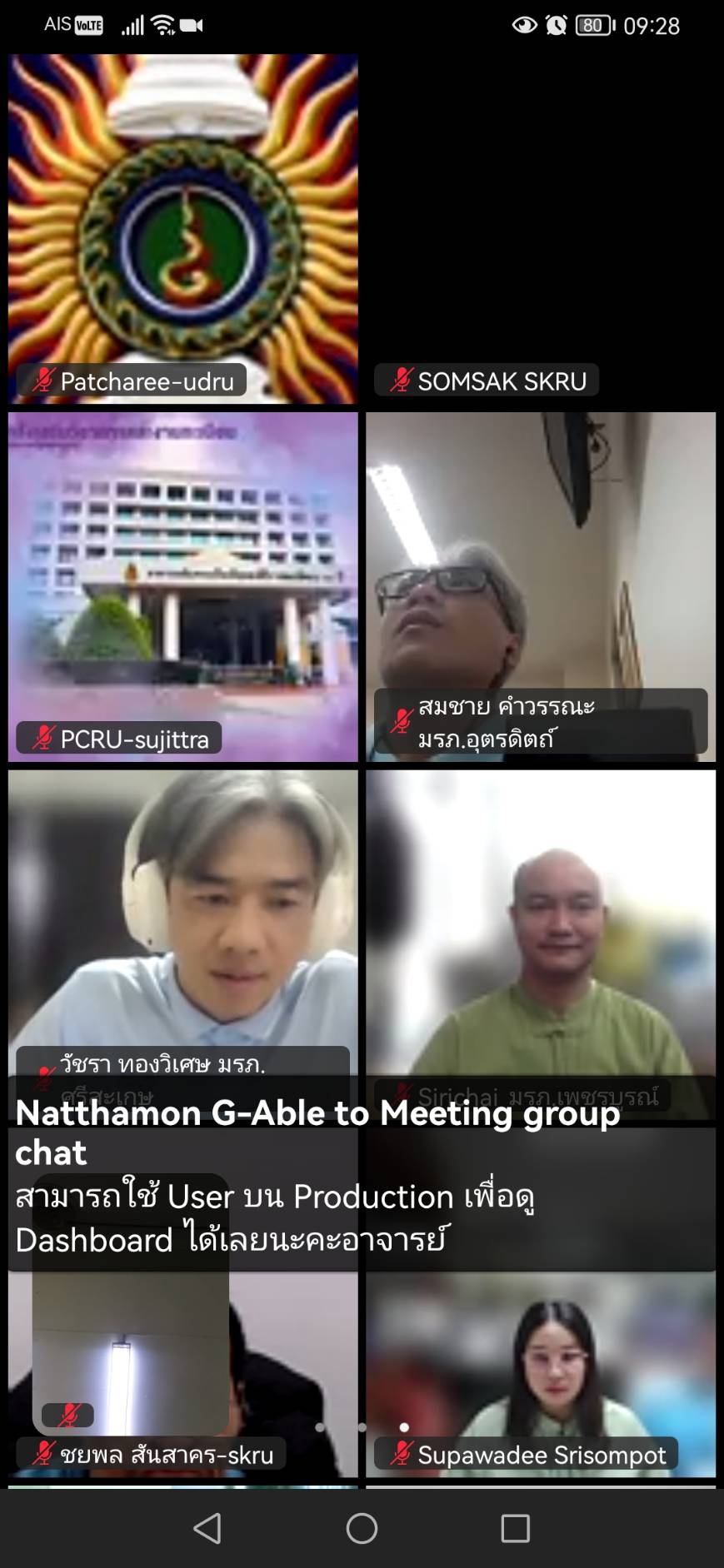724x1568 pixels.
Task: Go to the home screen
Action: pyautogui.click(x=362, y=1528)
